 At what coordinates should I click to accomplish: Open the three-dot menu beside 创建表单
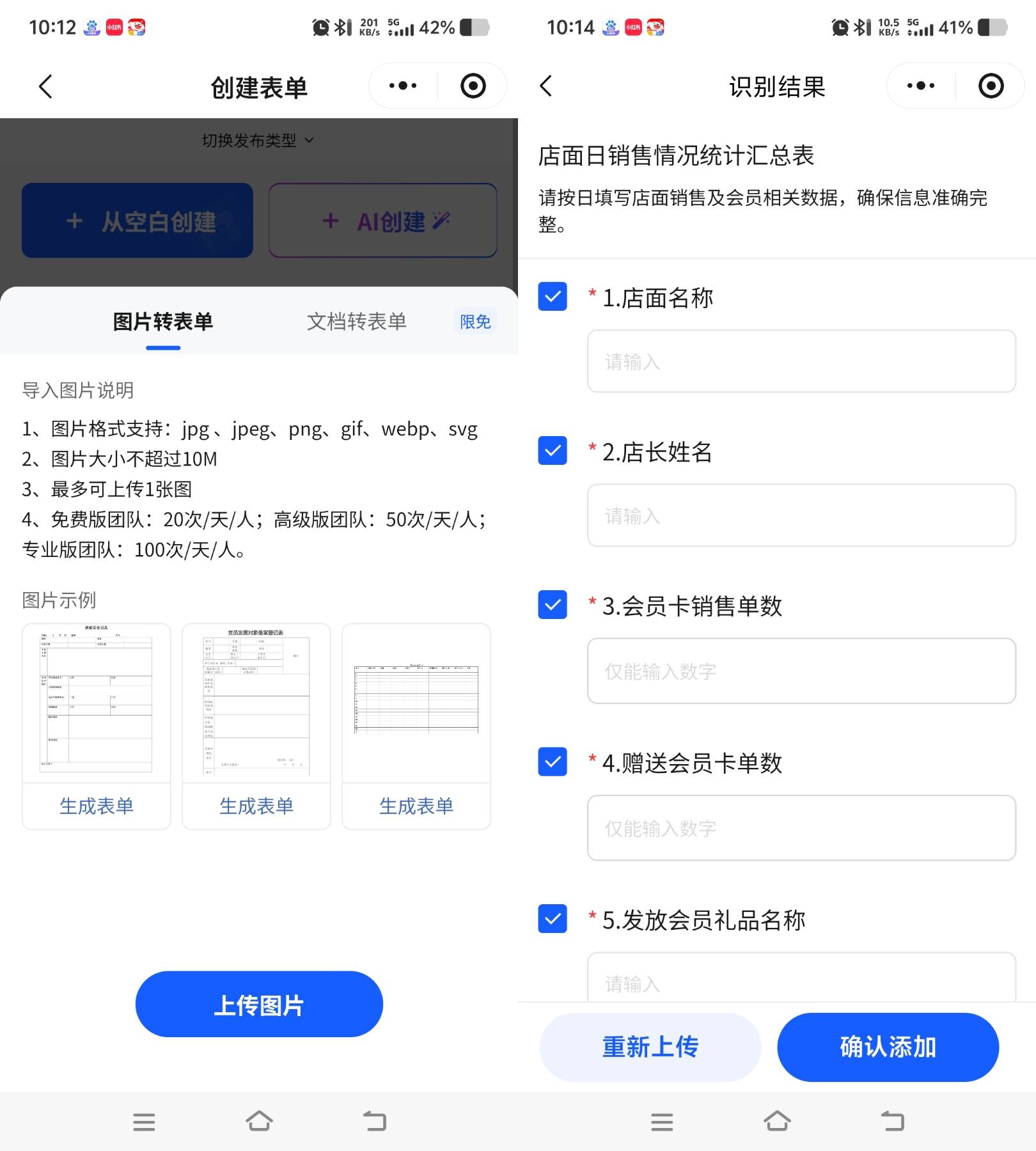(403, 86)
